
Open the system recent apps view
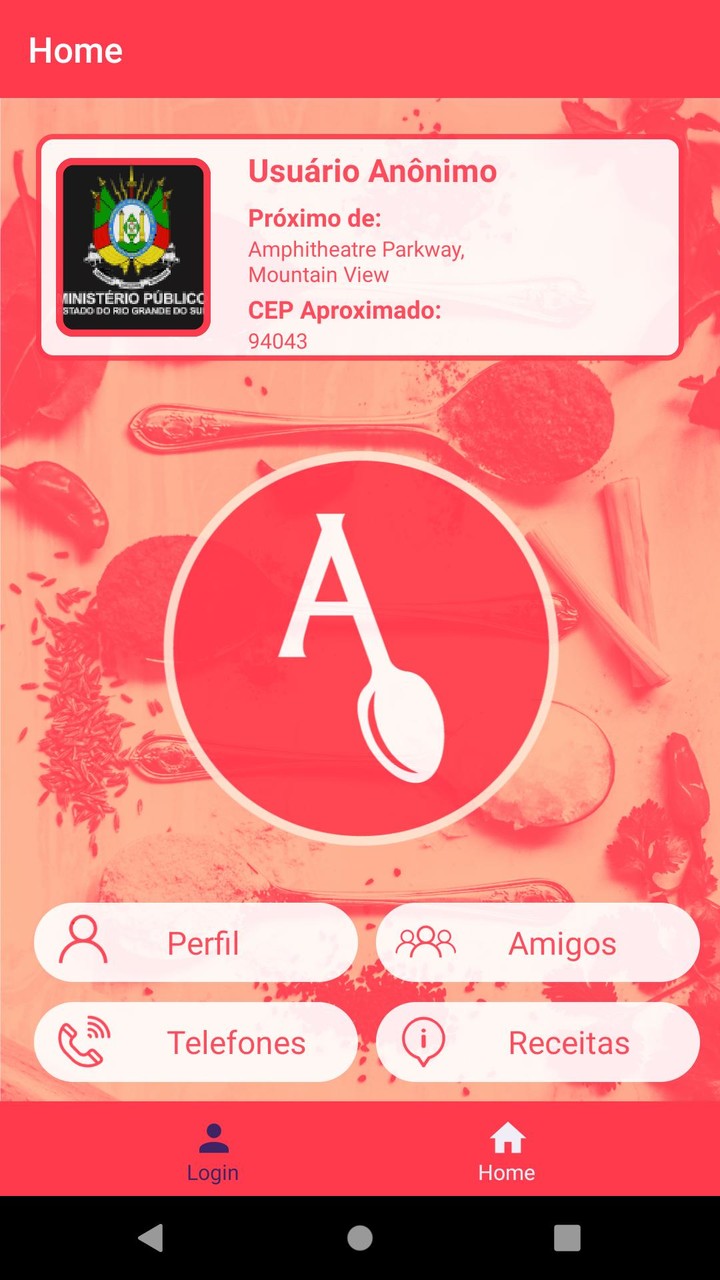(567, 1238)
